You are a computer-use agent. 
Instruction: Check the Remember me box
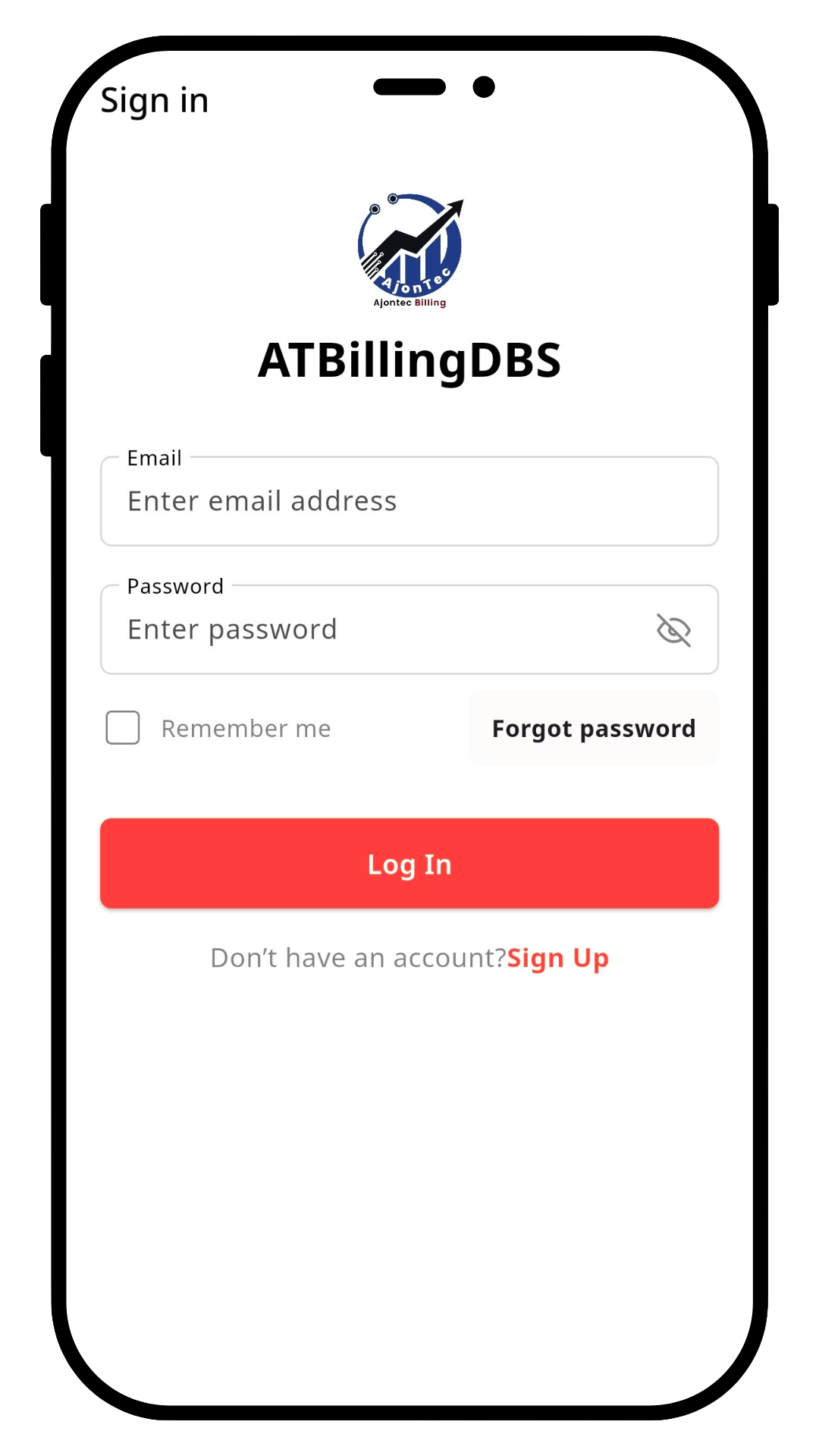[x=123, y=728]
